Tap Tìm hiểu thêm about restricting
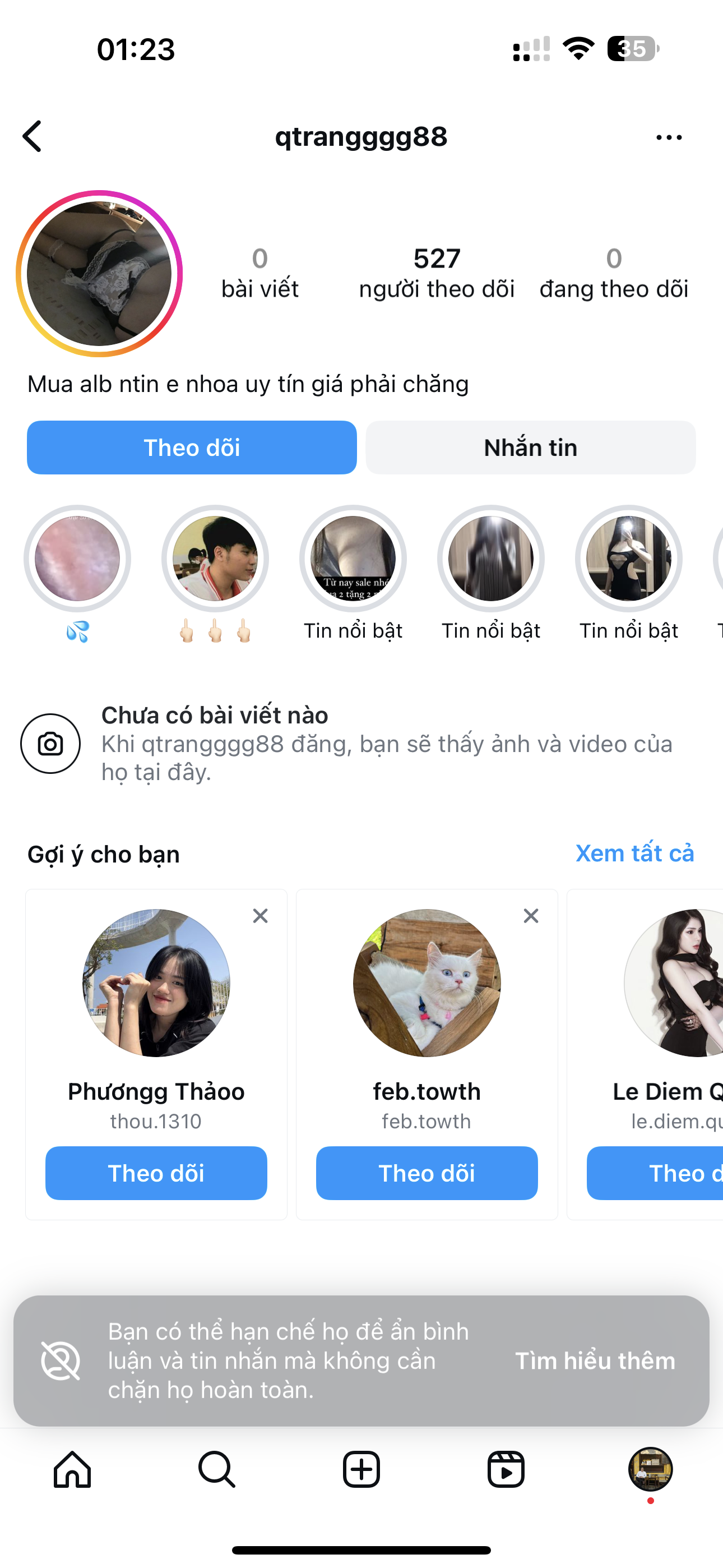 point(595,1361)
